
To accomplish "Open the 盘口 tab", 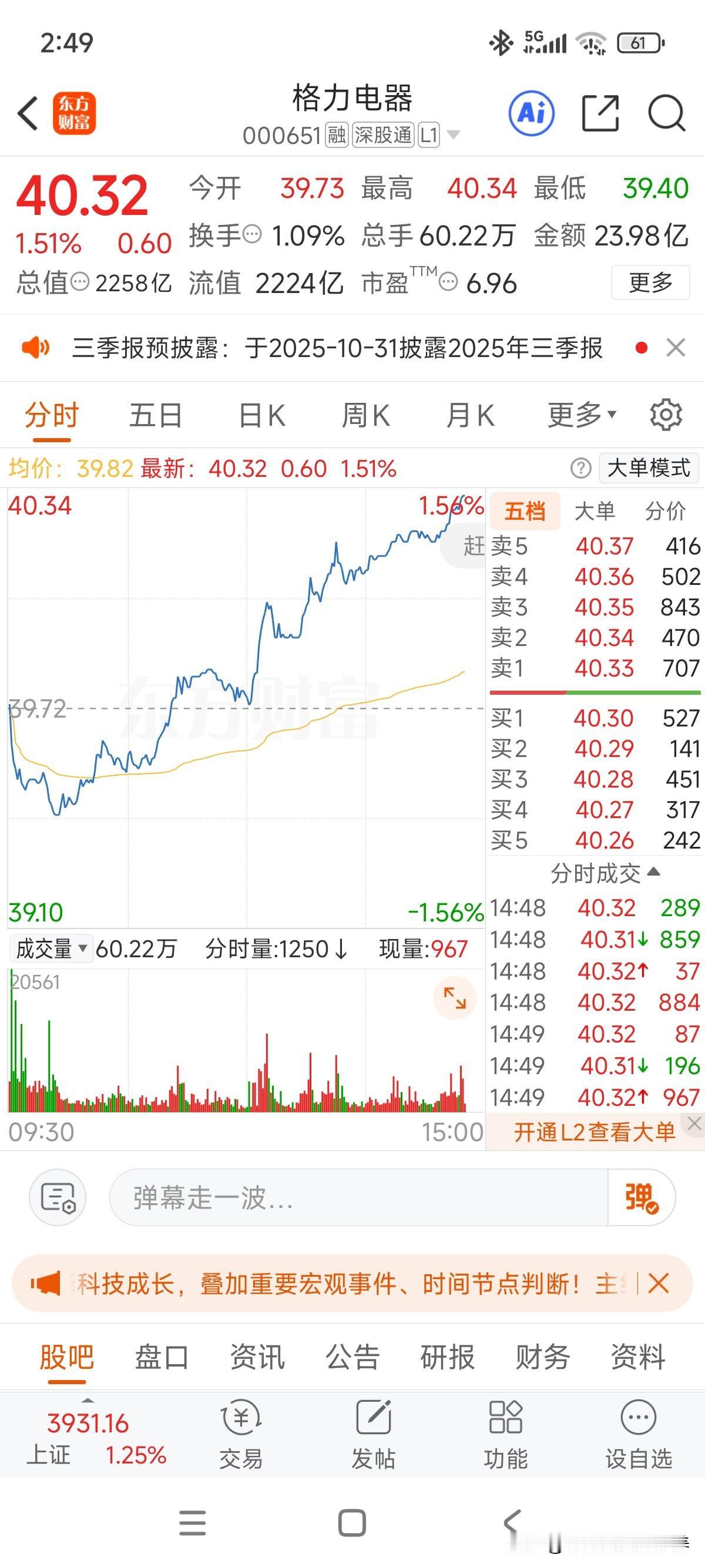I will 162,1357.
